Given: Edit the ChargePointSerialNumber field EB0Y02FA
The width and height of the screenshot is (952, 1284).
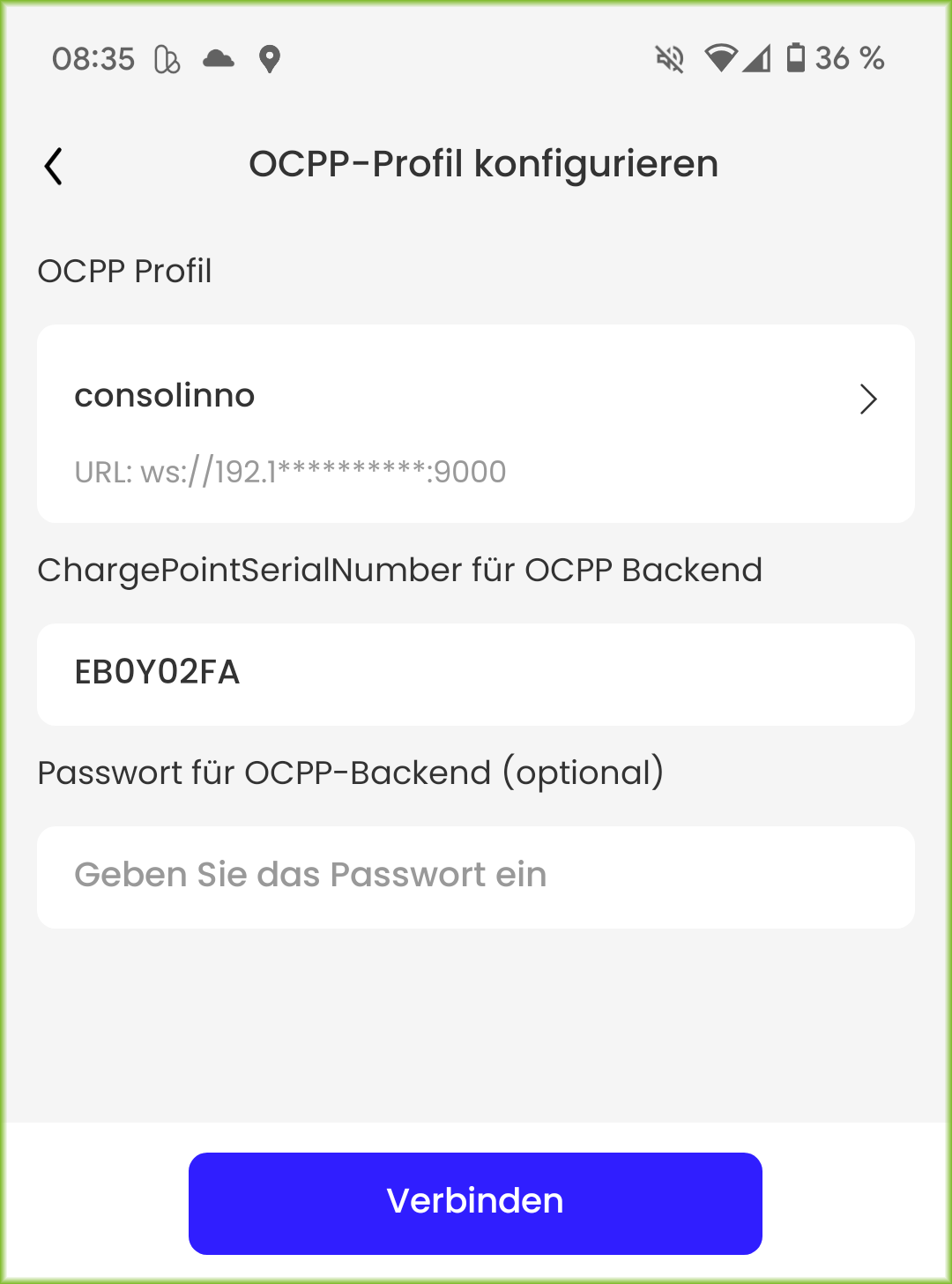Looking at the screenshot, I should (x=475, y=674).
